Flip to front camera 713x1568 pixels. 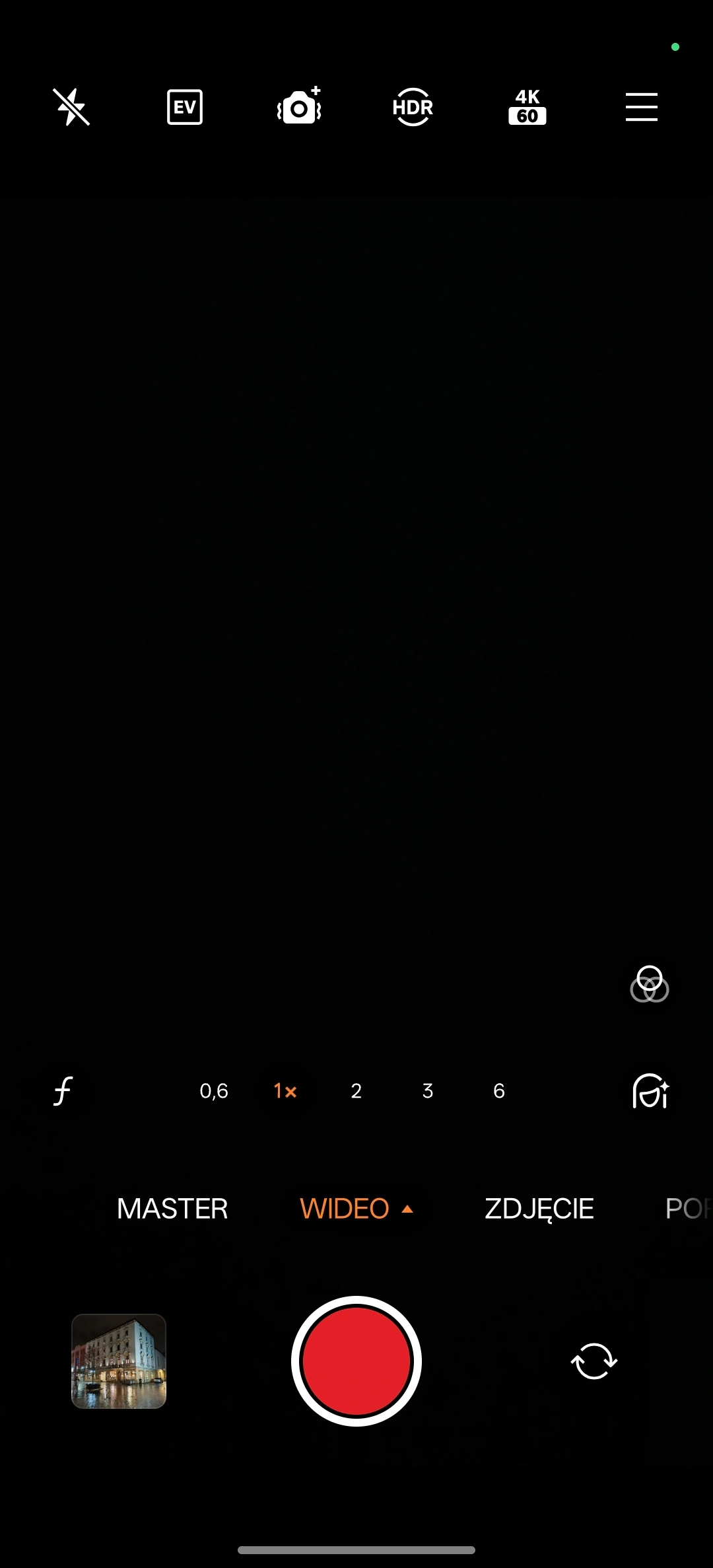594,1361
